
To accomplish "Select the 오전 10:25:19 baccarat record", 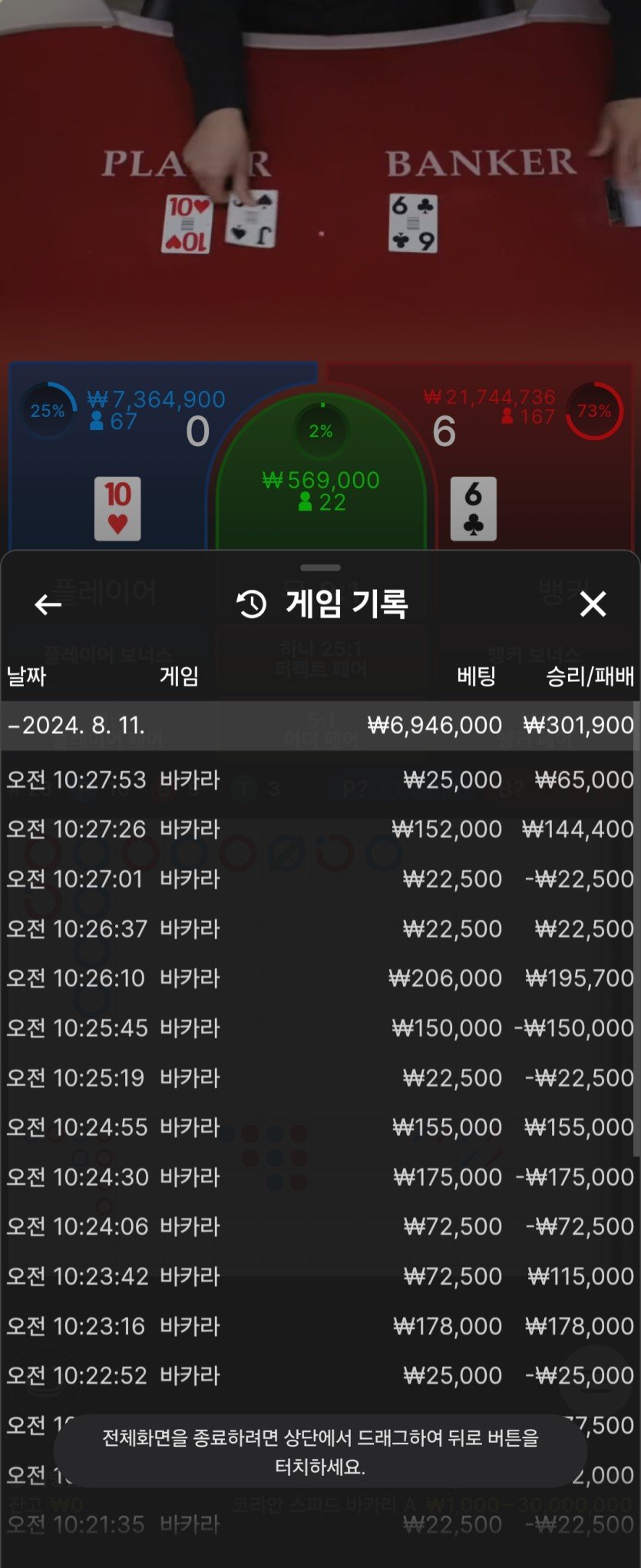I will [320, 1077].
